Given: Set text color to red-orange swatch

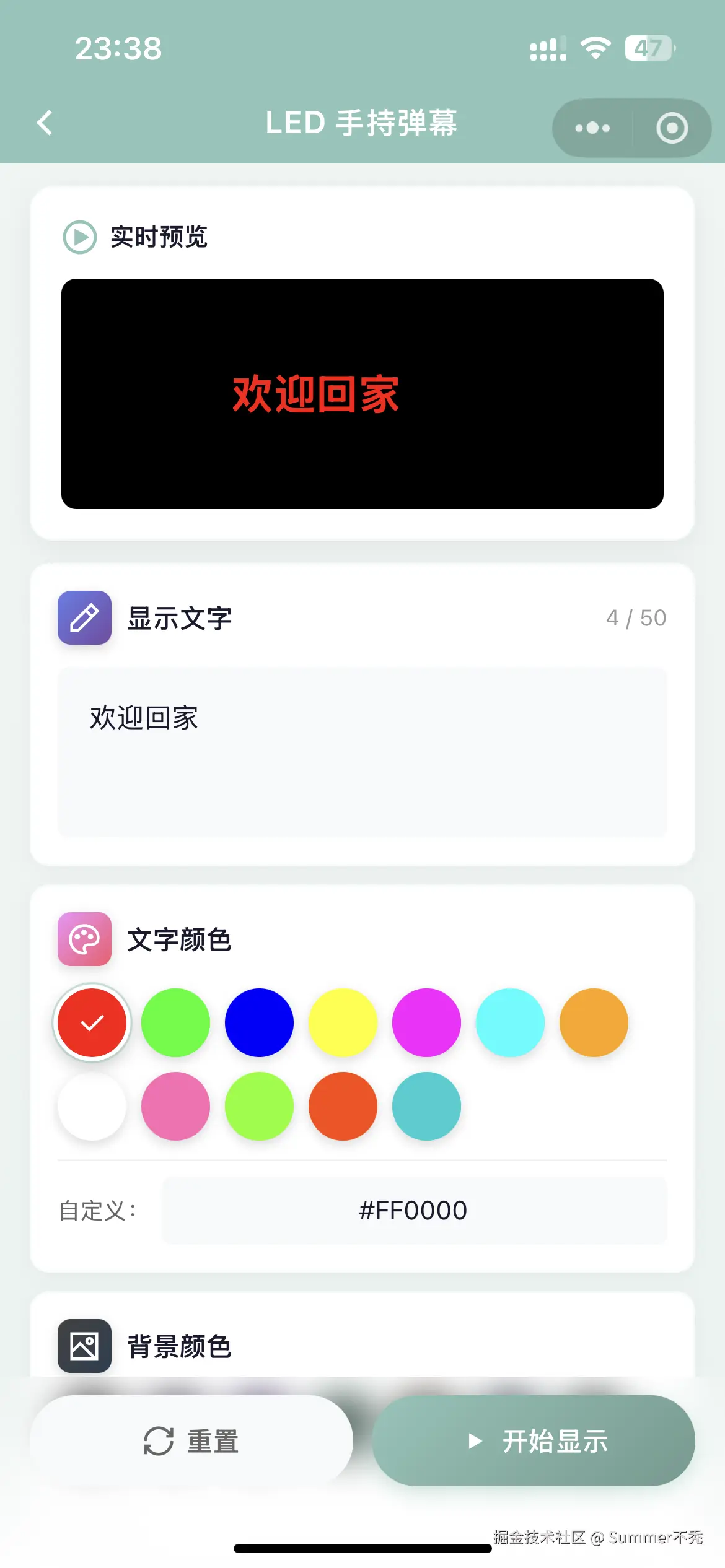Looking at the screenshot, I should tap(343, 1106).
